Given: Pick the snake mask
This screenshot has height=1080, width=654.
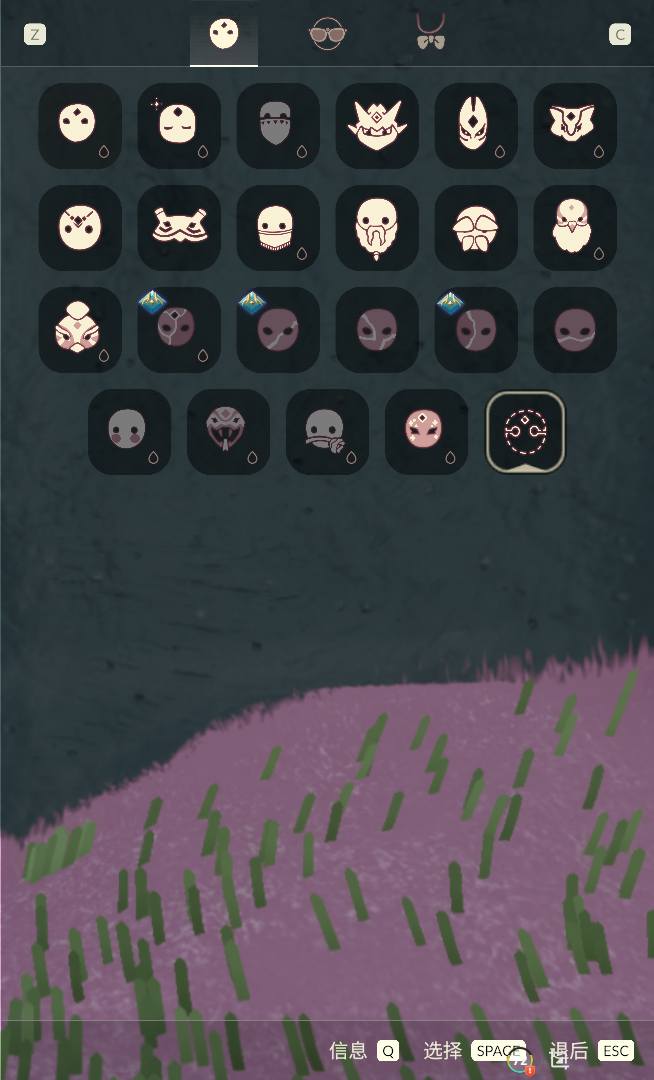Looking at the screenshot, I should (x=228, y=432).
